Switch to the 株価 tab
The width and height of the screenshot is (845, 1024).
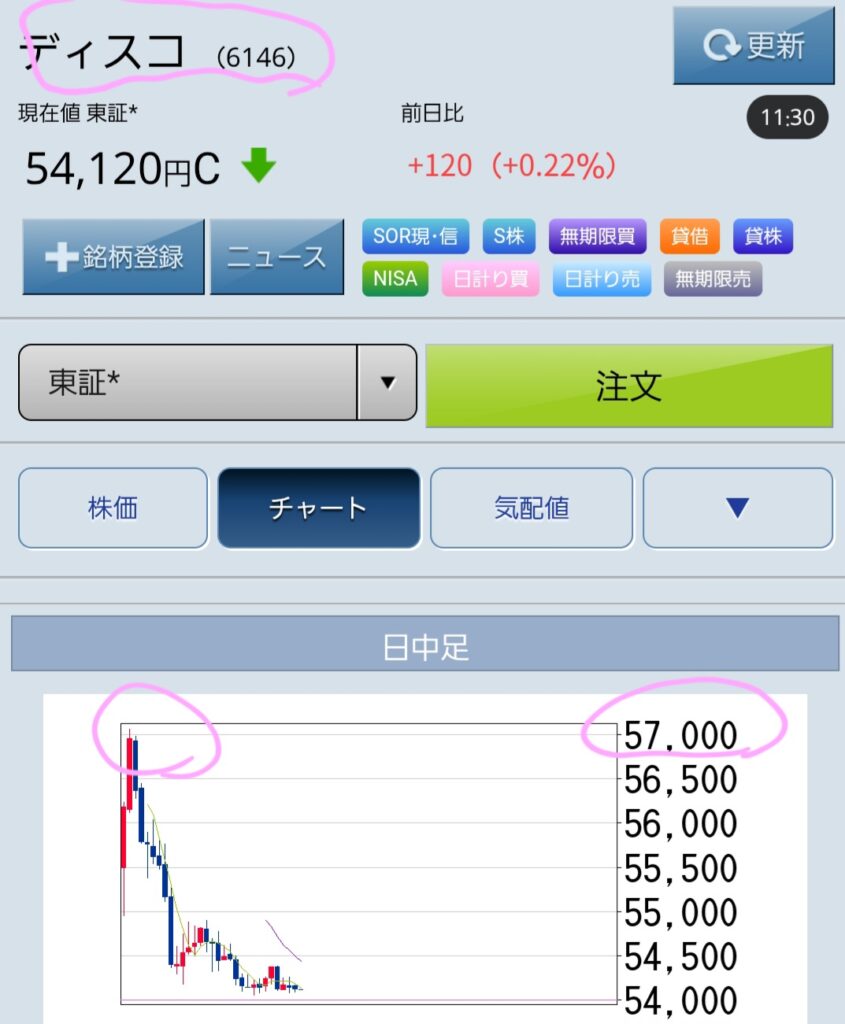pyautogui.click(x=113, y=508)
